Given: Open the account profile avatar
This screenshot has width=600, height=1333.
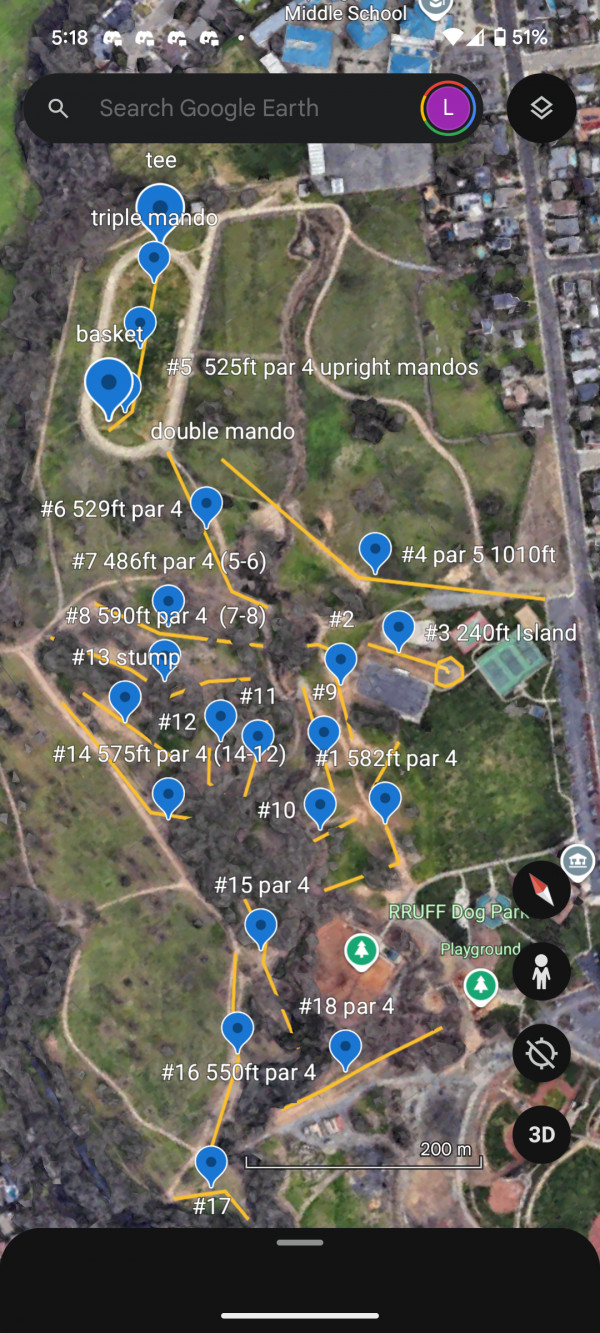Looking at the screenshot, I should pos(448,108).
